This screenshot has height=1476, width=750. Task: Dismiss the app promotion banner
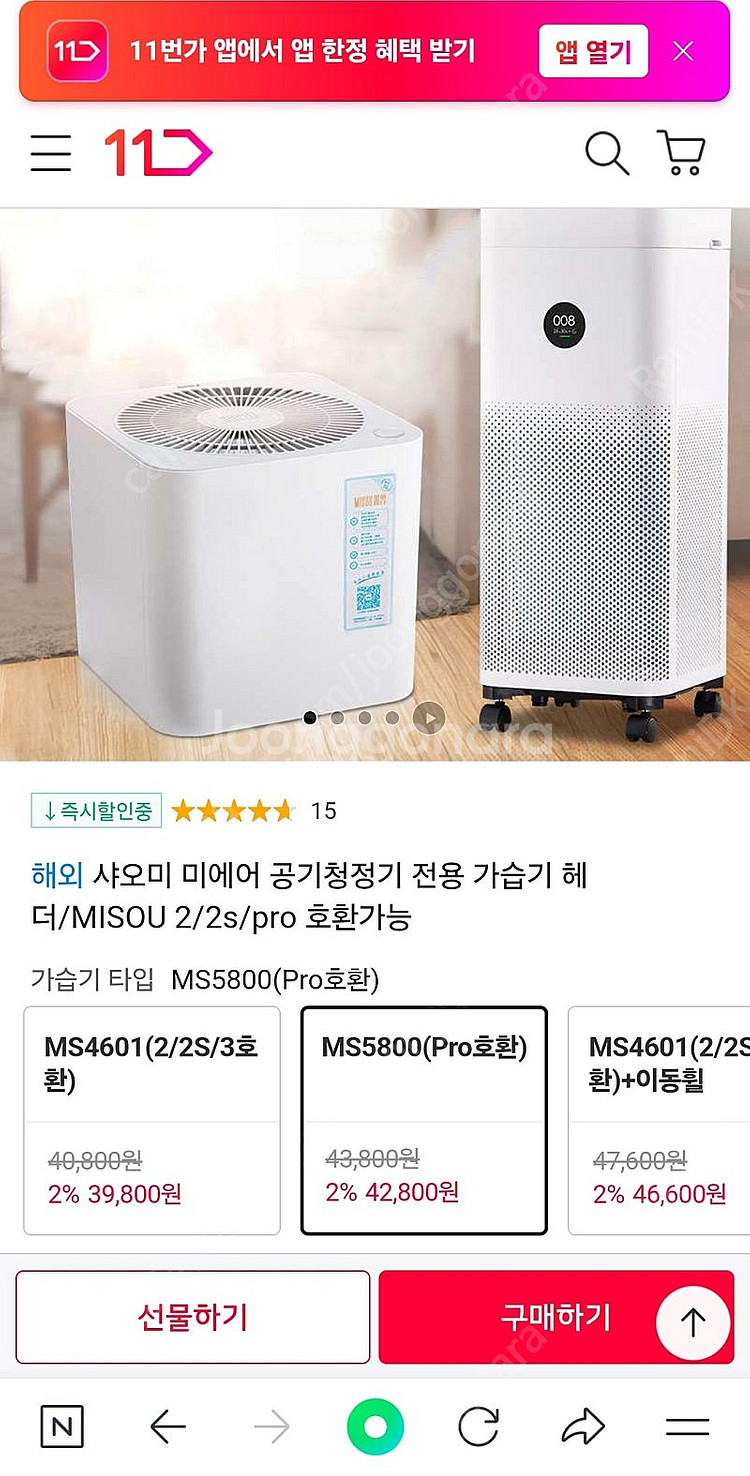point(683,51)
